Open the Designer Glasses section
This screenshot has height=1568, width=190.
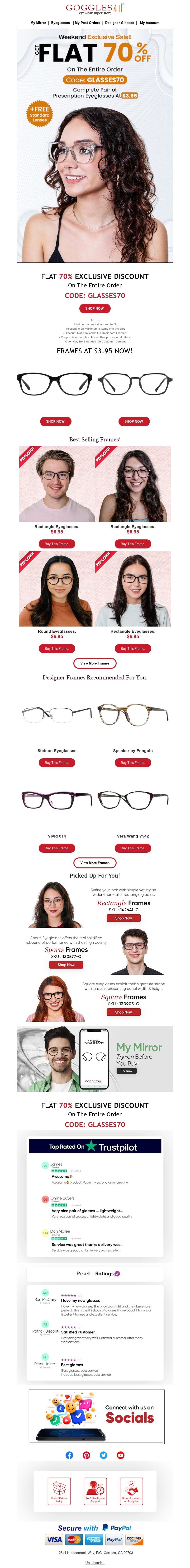click(x=119, y=23)
